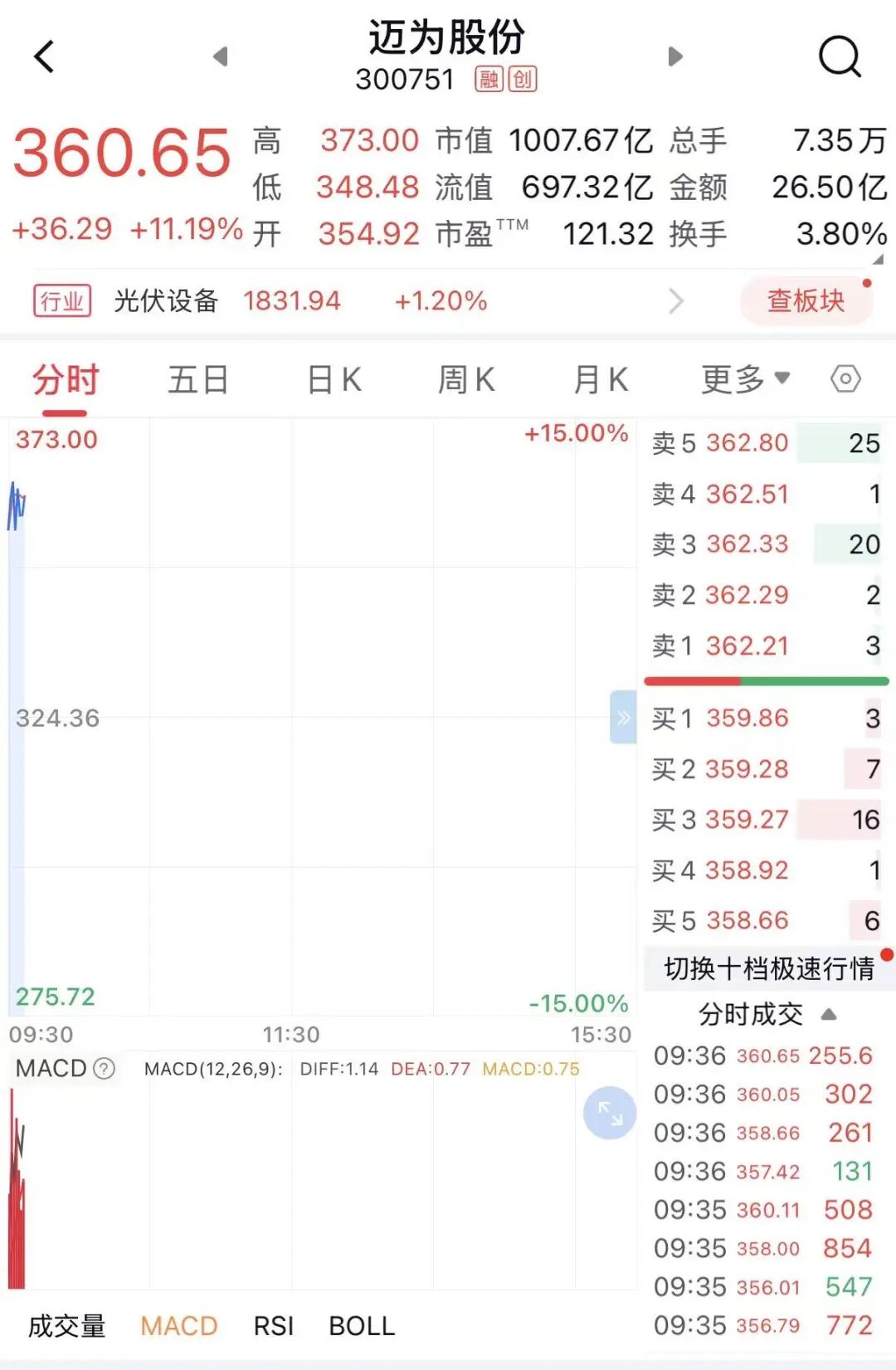Switch indicator to 成交量
Screen dimensions: 896x1370
pyautogui.click(x=66, y=1326)
